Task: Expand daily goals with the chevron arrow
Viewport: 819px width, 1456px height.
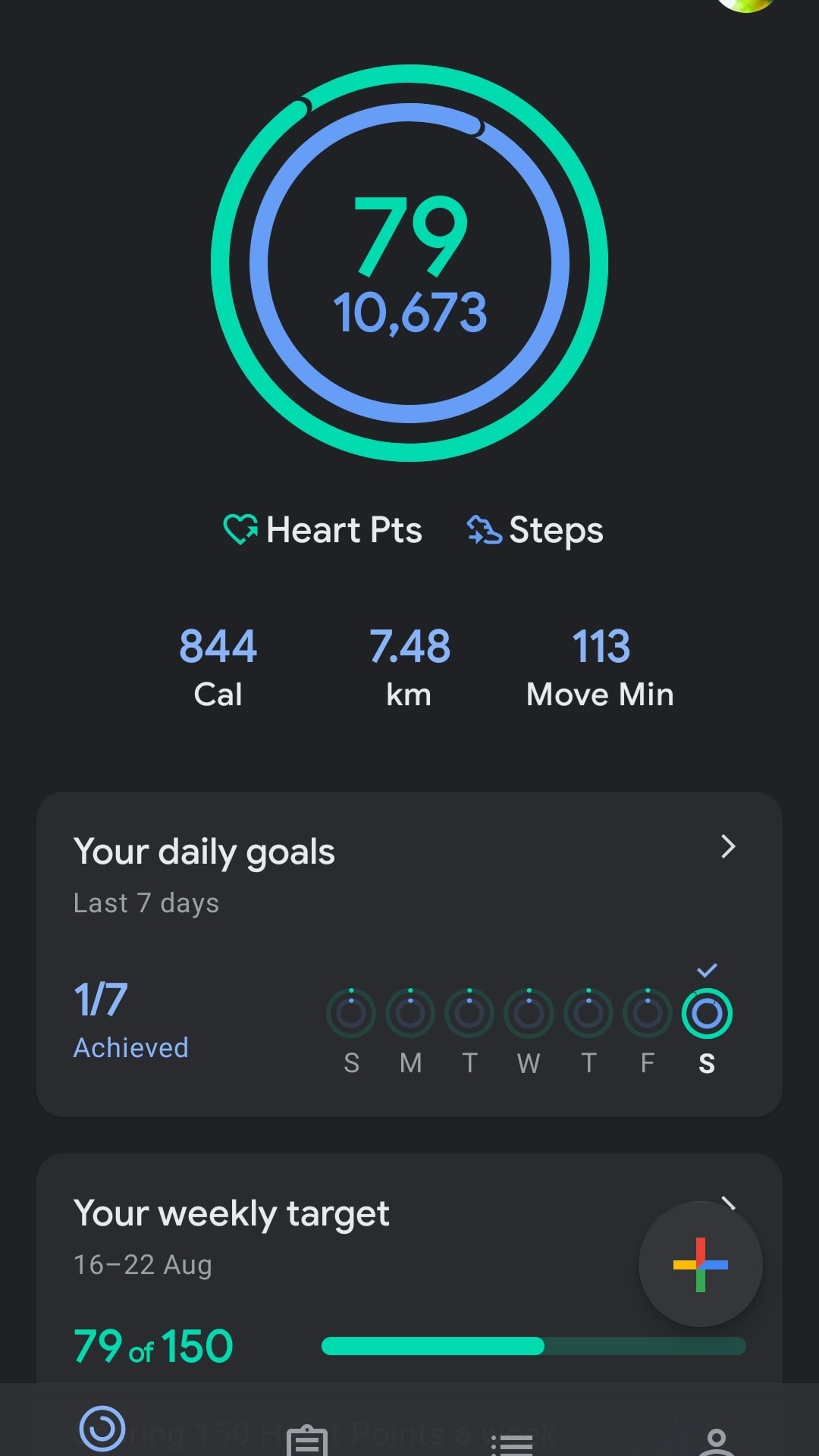Action: click(728, 846)
